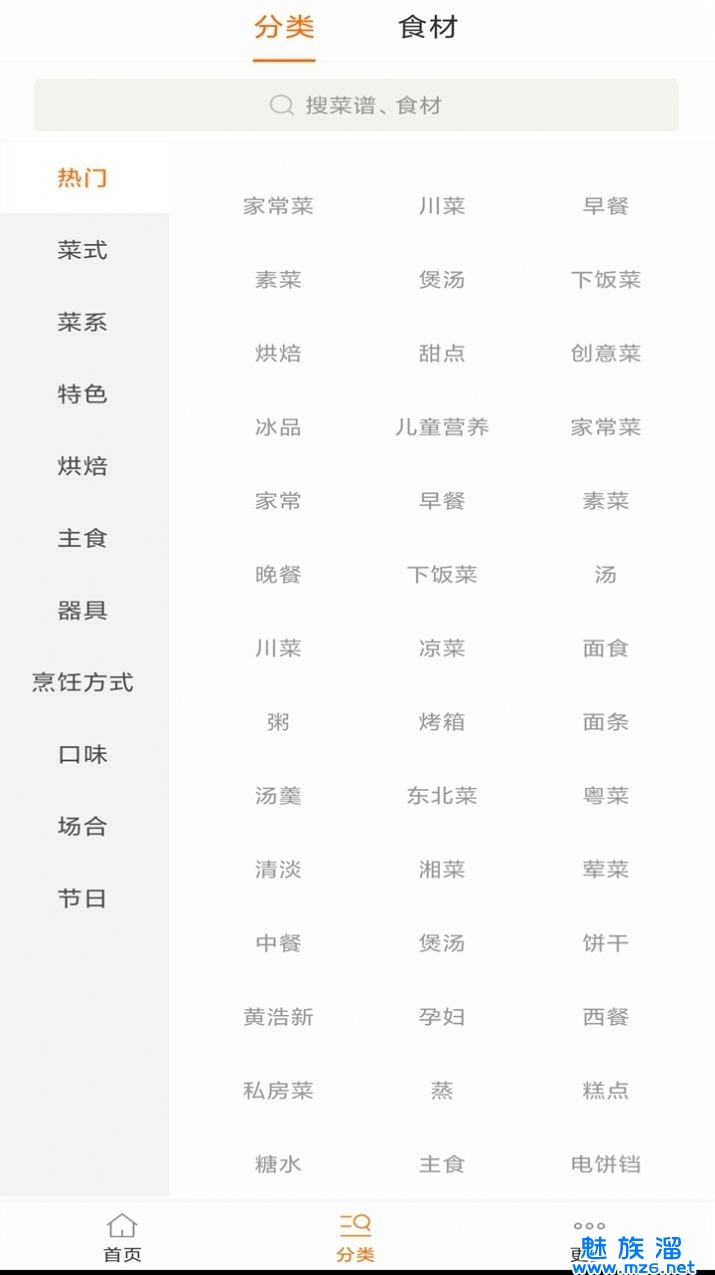The height and width of the screenshot is (1275, 715).
Task: Open the 场合 sidebar category
Action: (x=82, y=826)
